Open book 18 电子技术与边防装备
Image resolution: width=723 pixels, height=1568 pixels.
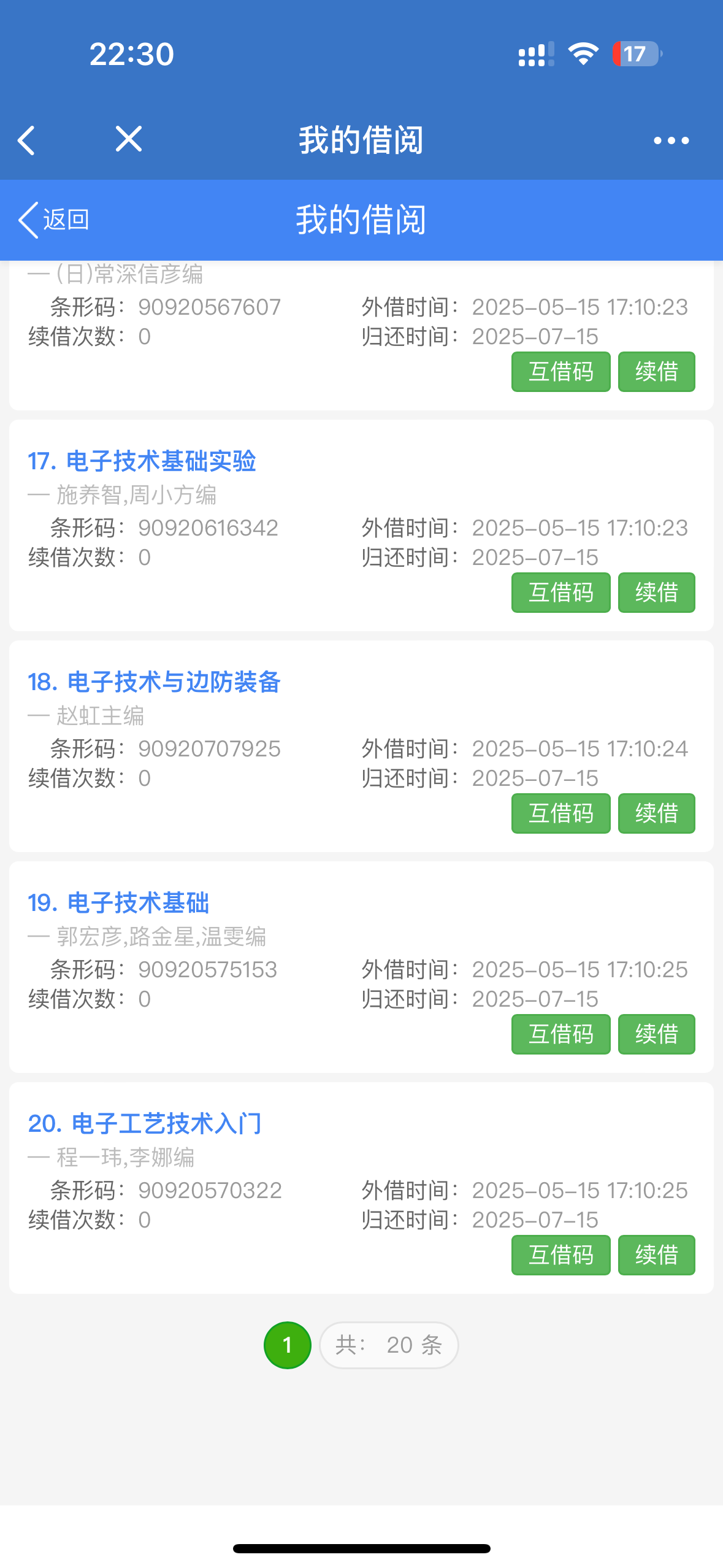154,682
